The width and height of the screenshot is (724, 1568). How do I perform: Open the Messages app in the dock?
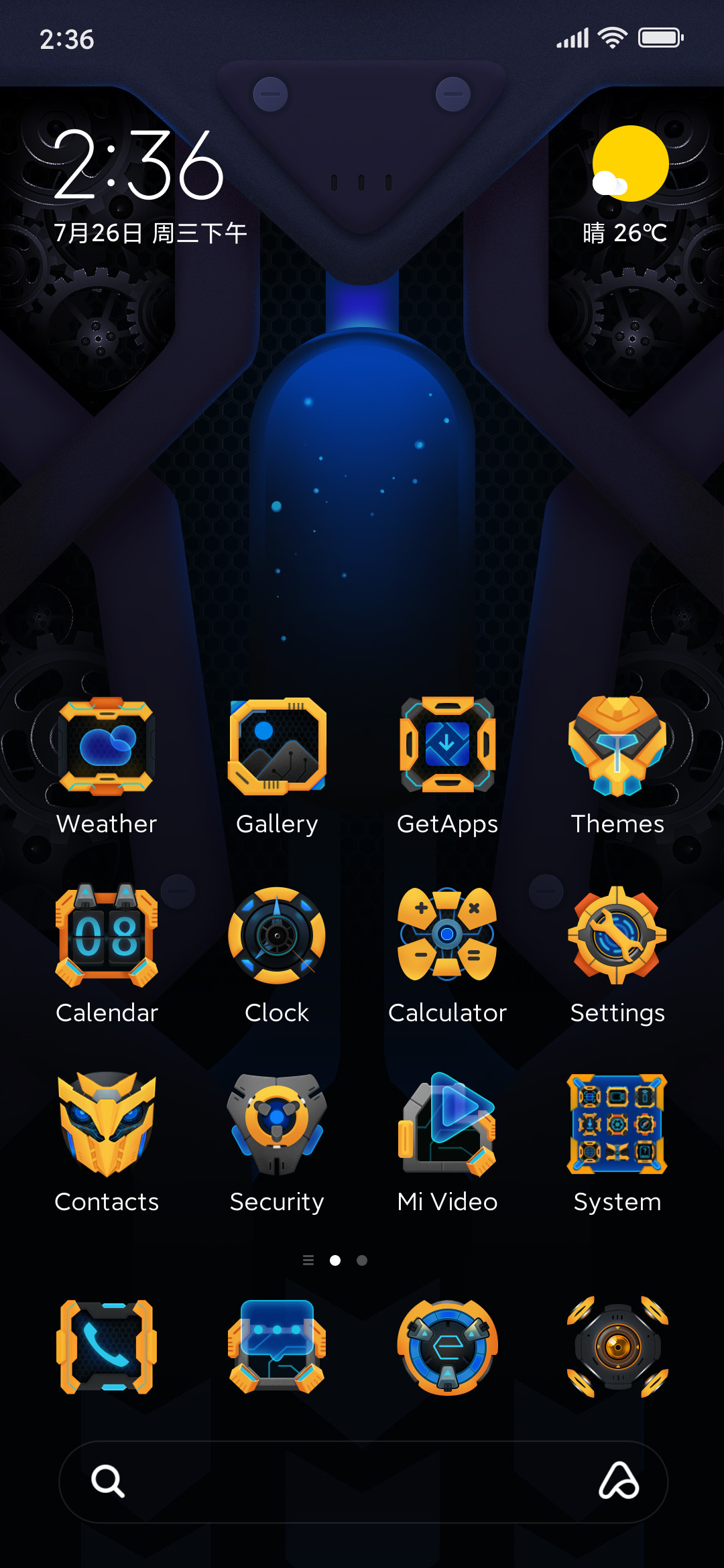click(x=277, y=1347)
